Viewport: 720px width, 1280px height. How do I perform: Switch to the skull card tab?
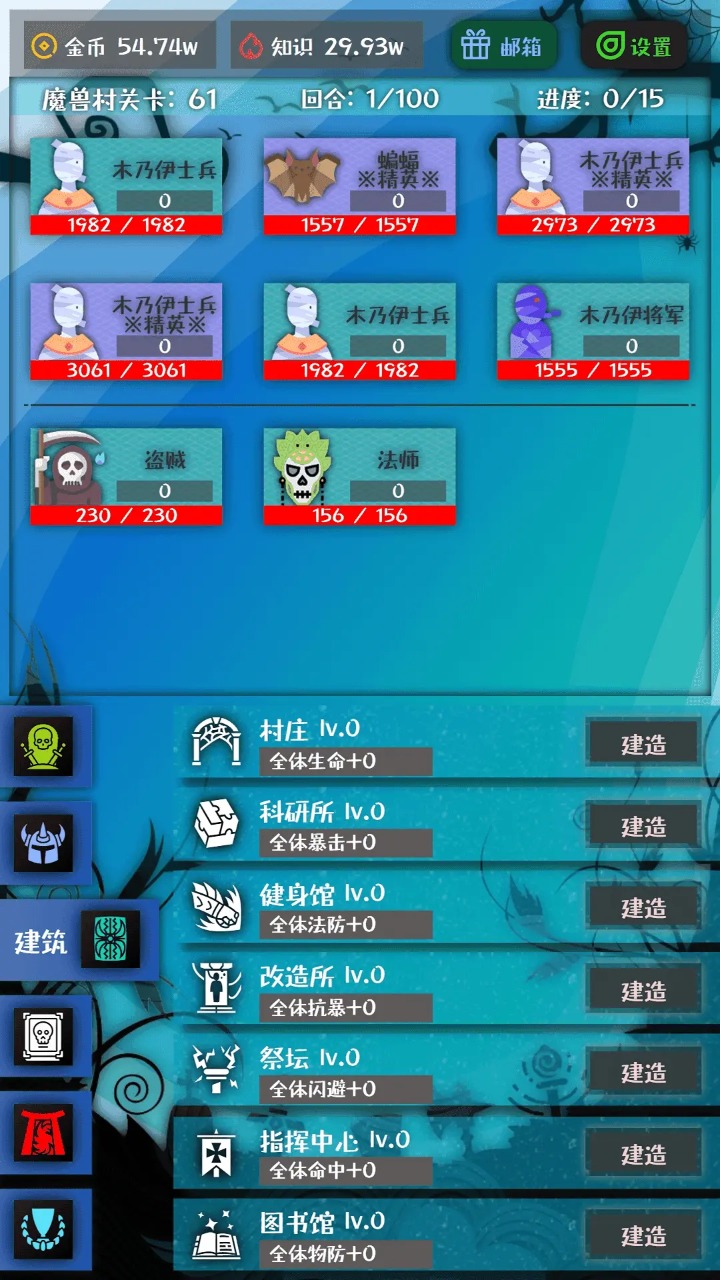pos(43,1036)
